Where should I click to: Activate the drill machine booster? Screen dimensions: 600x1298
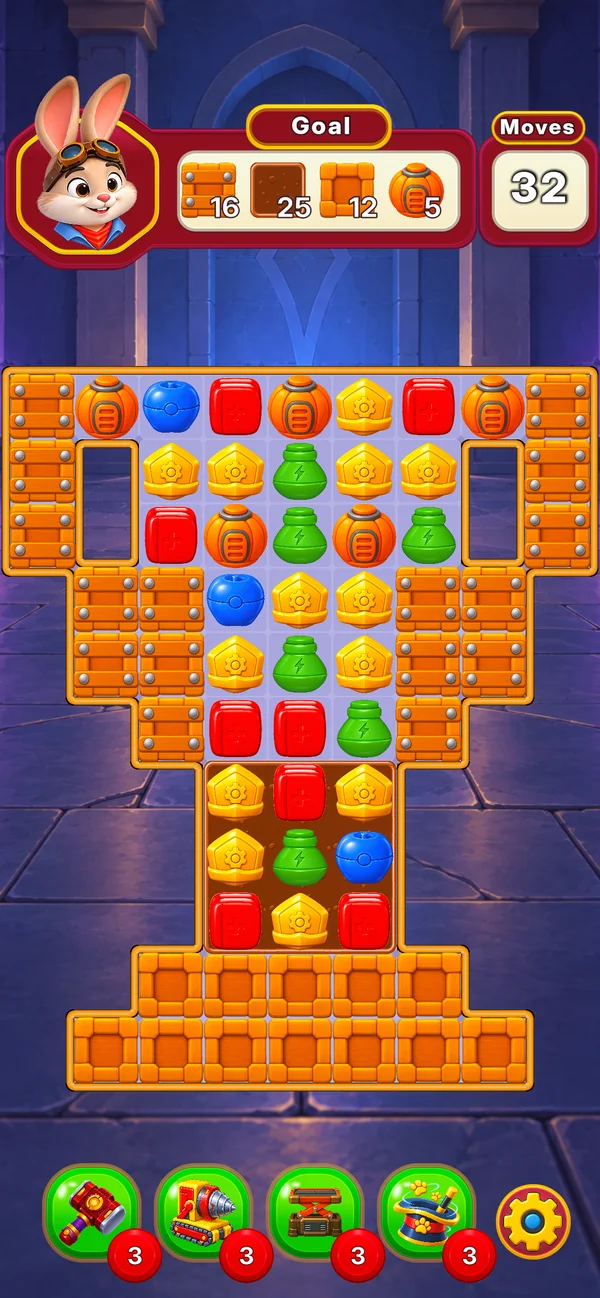tap(204, 1213)
